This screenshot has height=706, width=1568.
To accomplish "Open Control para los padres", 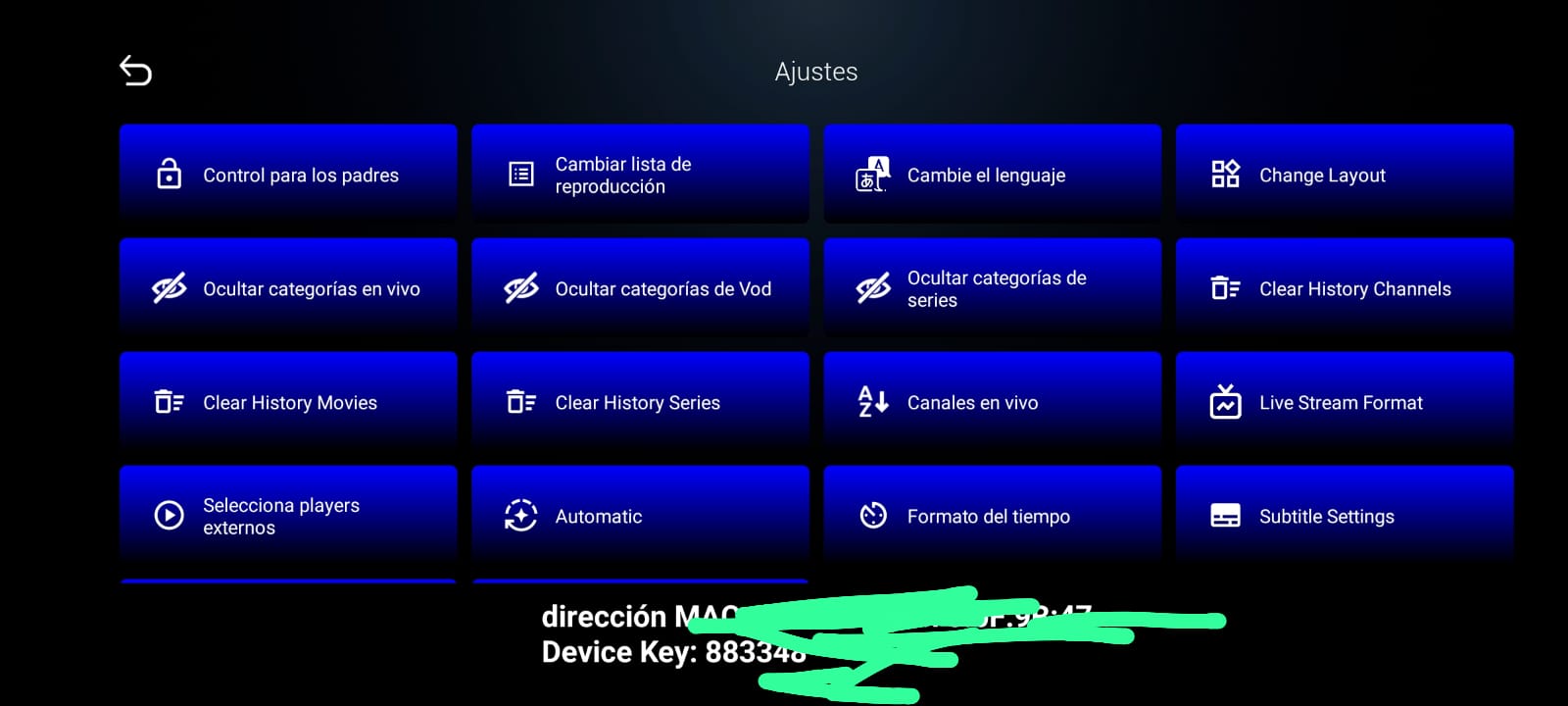I will [x=288, y=175].
